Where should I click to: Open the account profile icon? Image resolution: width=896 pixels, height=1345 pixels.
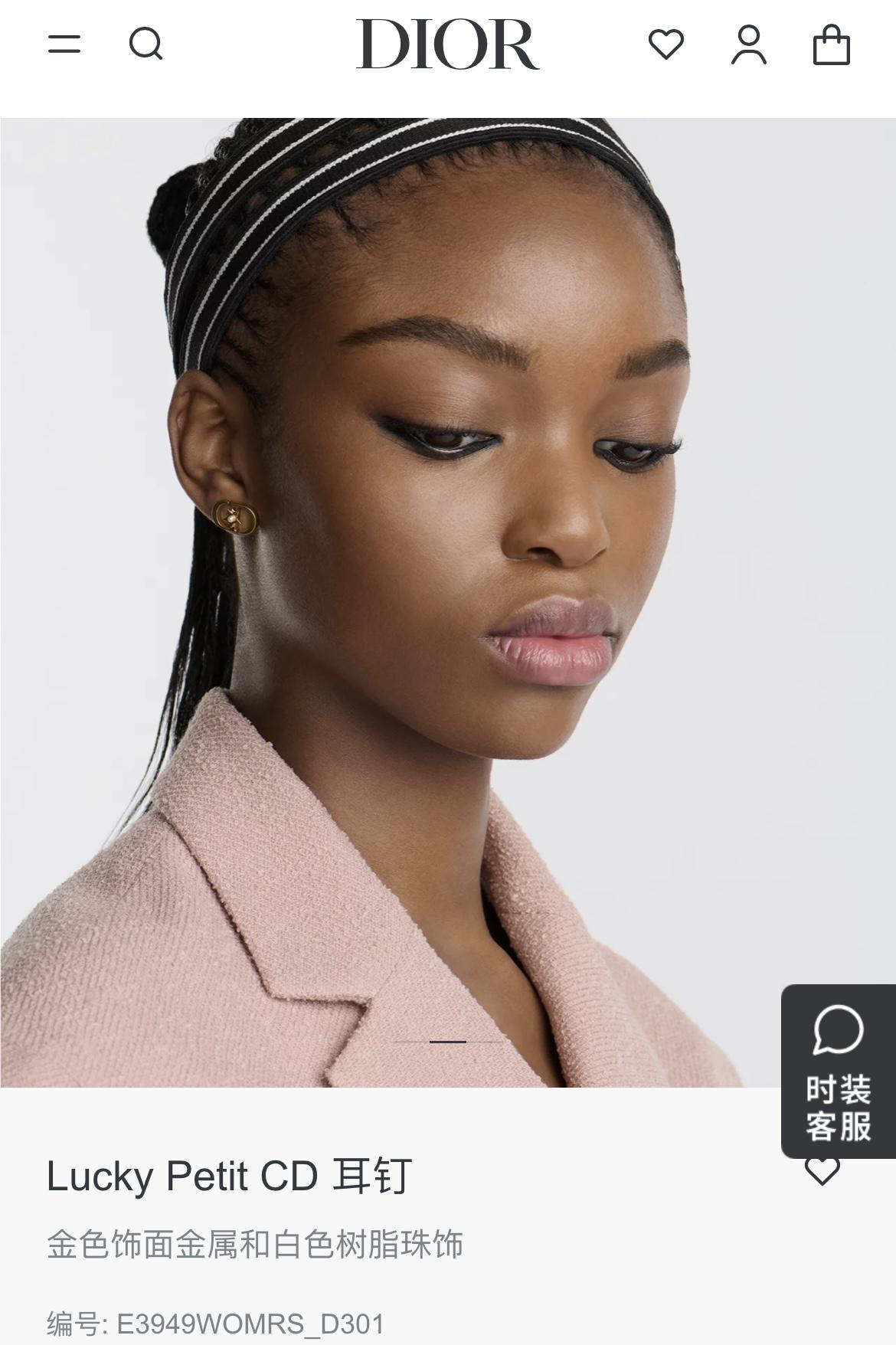coord(748,44)
